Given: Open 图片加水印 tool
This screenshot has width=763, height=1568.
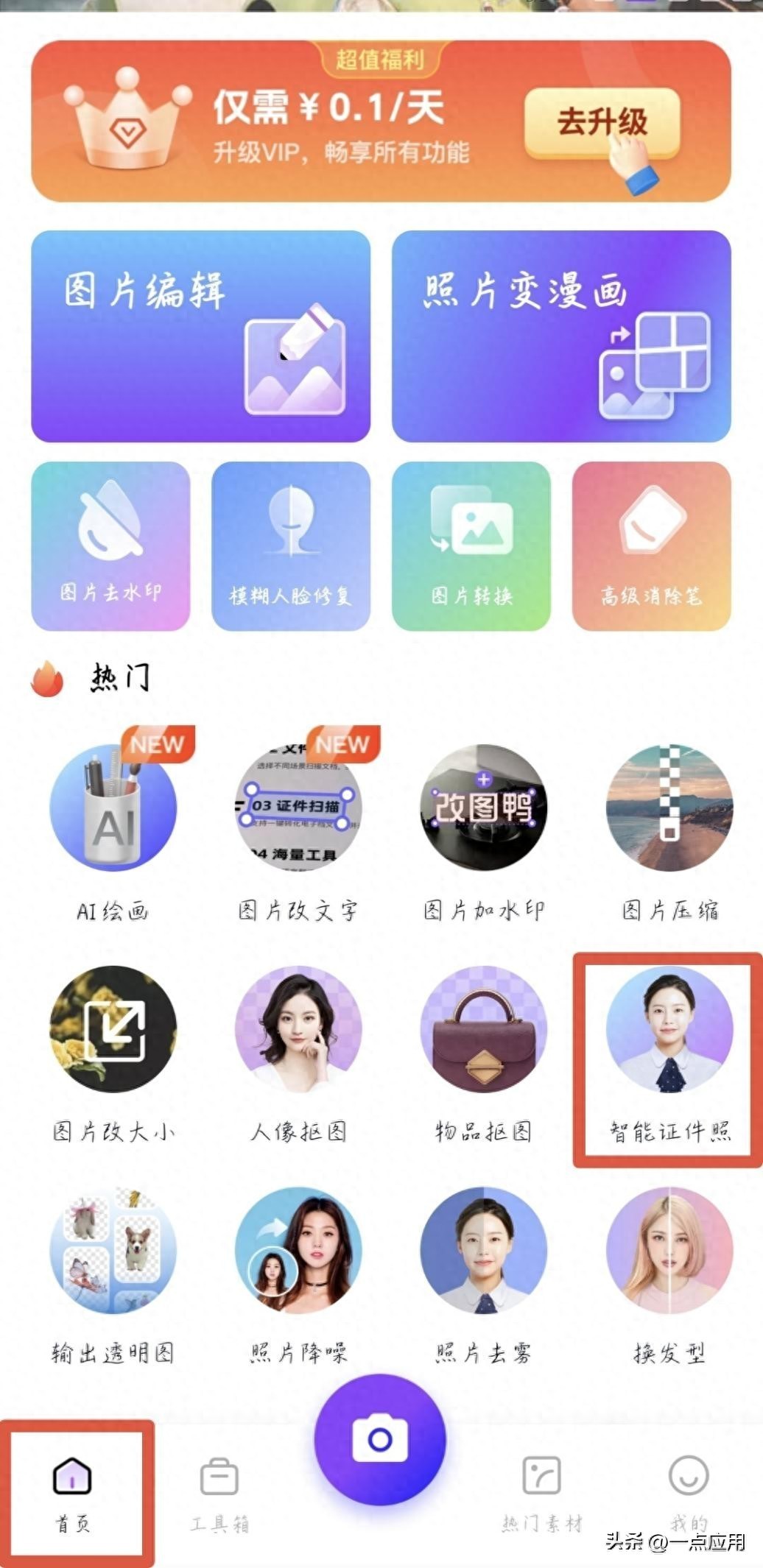Looking at the screenshot, I should click(484, 808).
